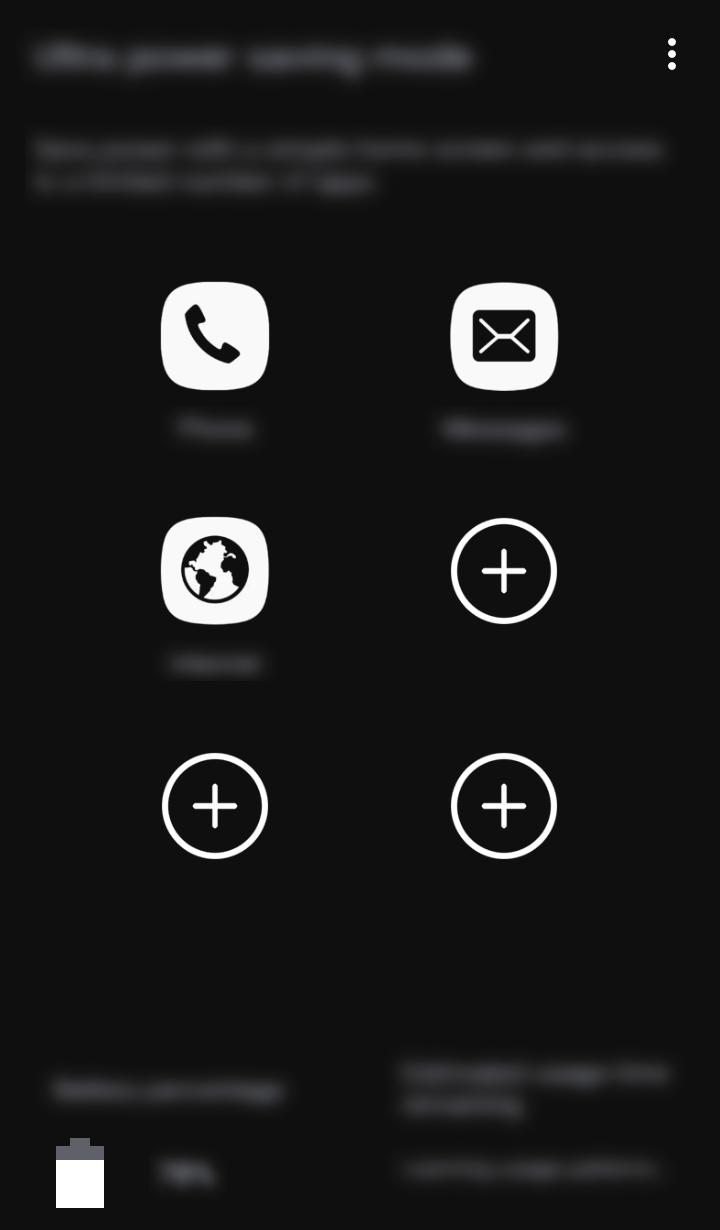
Task: Launch the Phone app
Action: [215, 336]
